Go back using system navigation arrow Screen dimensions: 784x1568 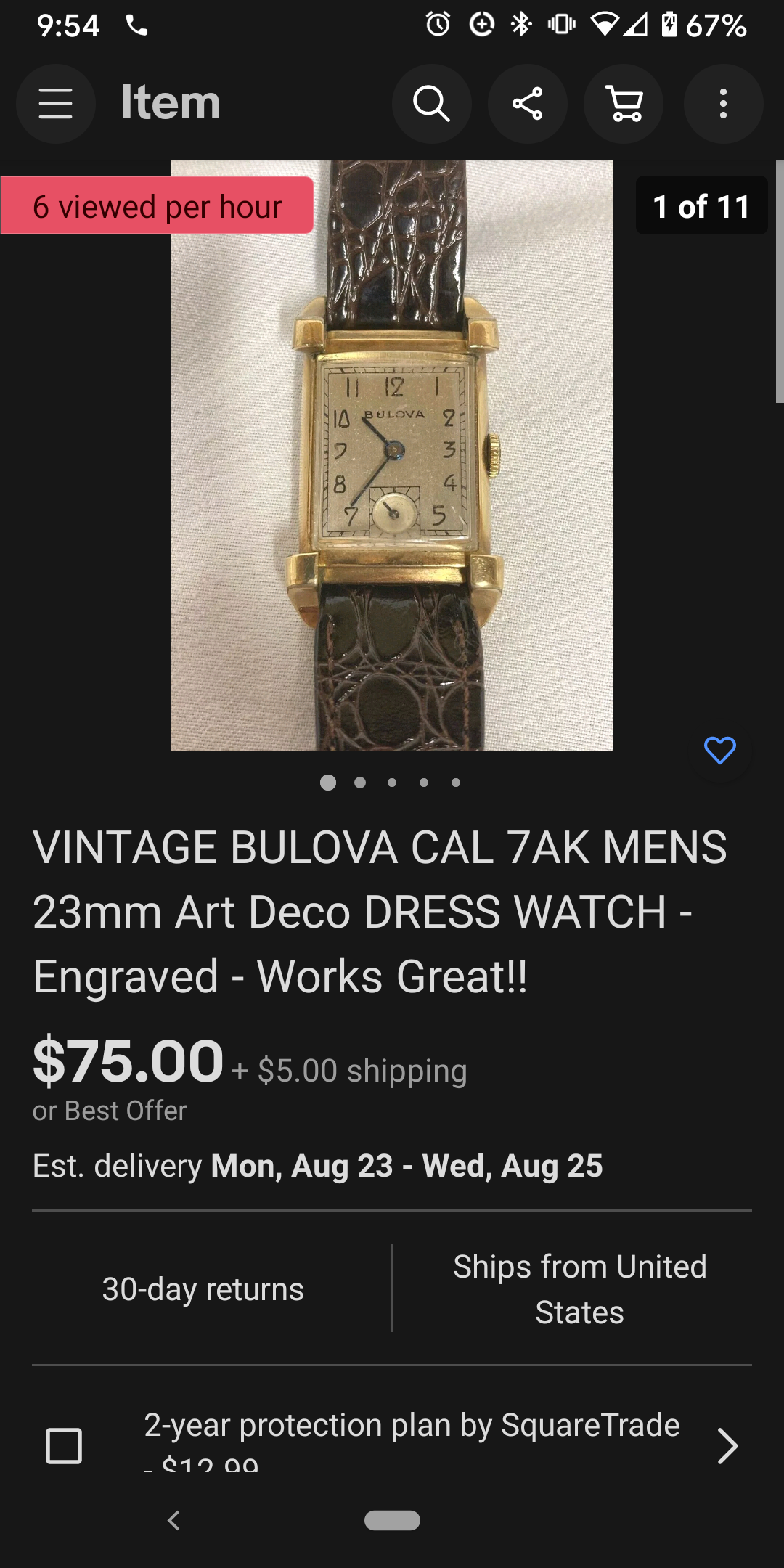[x=173, y=1520]
